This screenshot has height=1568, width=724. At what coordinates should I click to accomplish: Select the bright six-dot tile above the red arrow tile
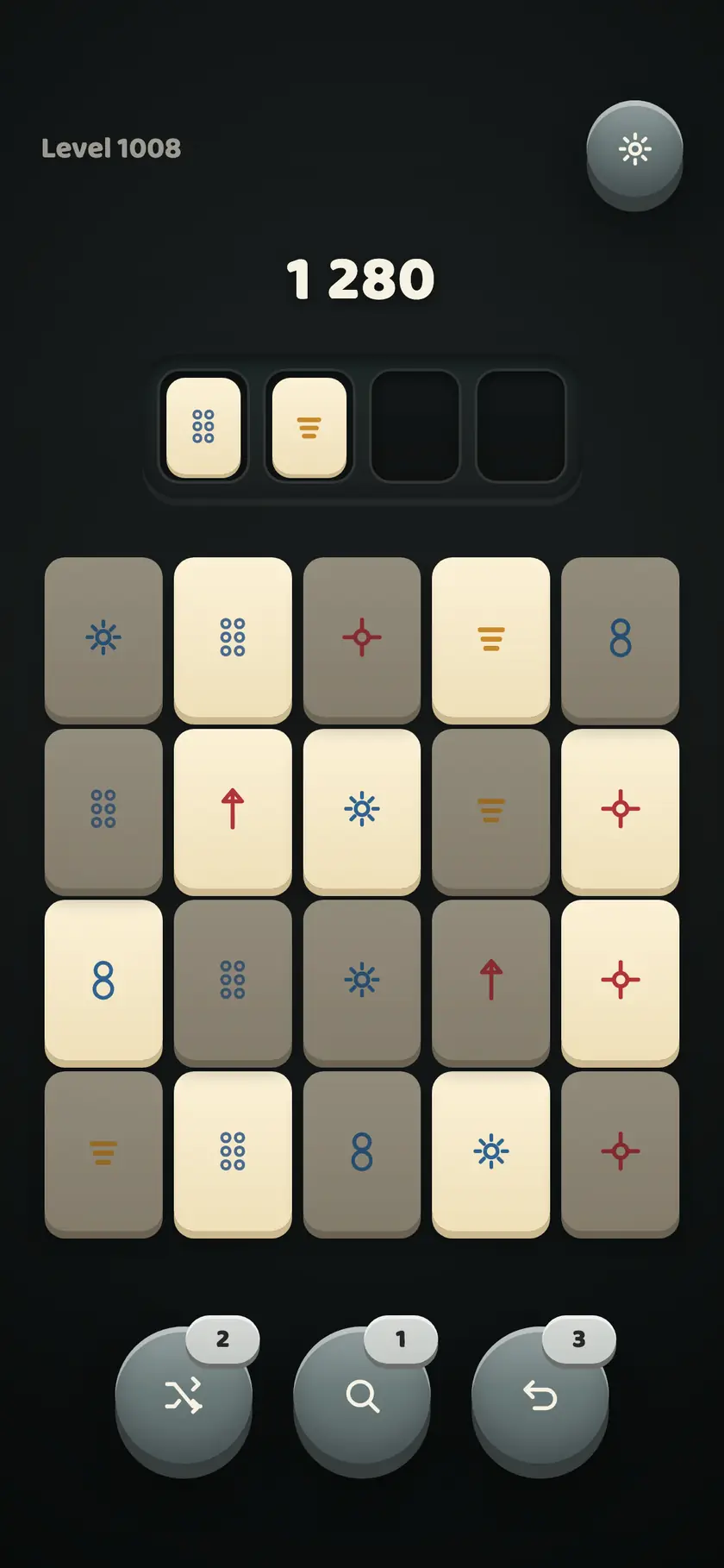click(233, 639)
